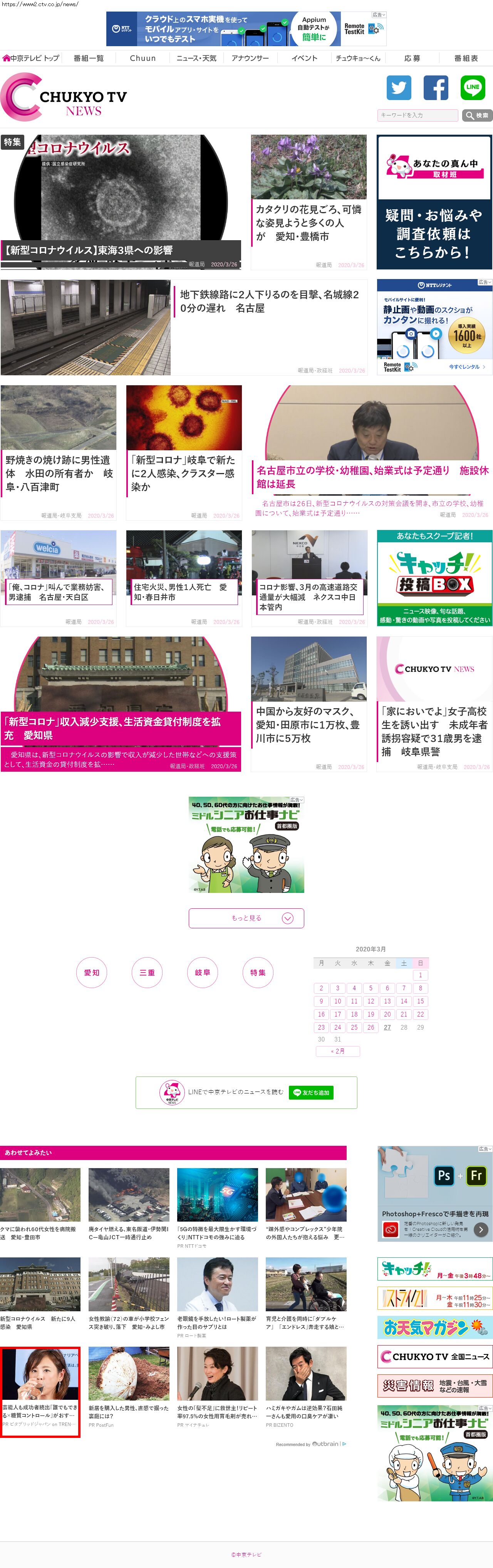Image resolution: width=493 pixels, height=1568 pixels.
Task: Filter news by 岐阜
Action: [x=202, y=972]
